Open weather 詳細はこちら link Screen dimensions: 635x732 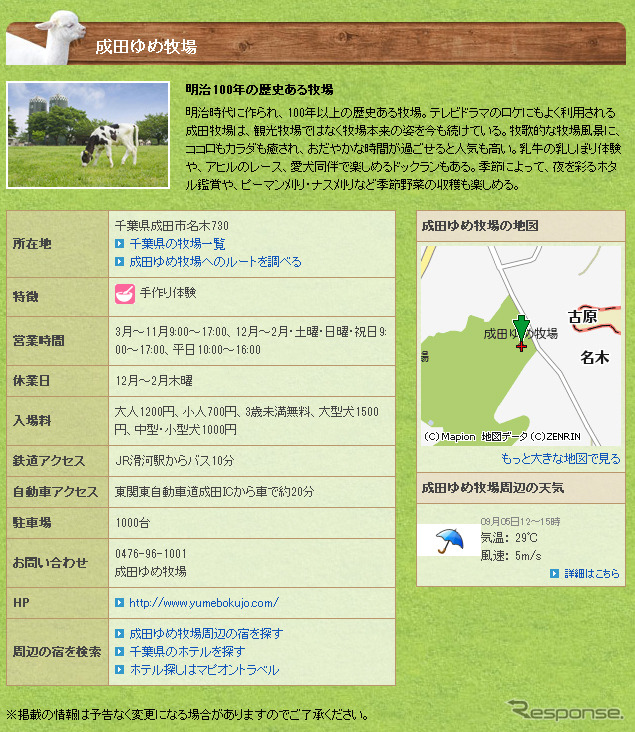(x=591, y=574)
